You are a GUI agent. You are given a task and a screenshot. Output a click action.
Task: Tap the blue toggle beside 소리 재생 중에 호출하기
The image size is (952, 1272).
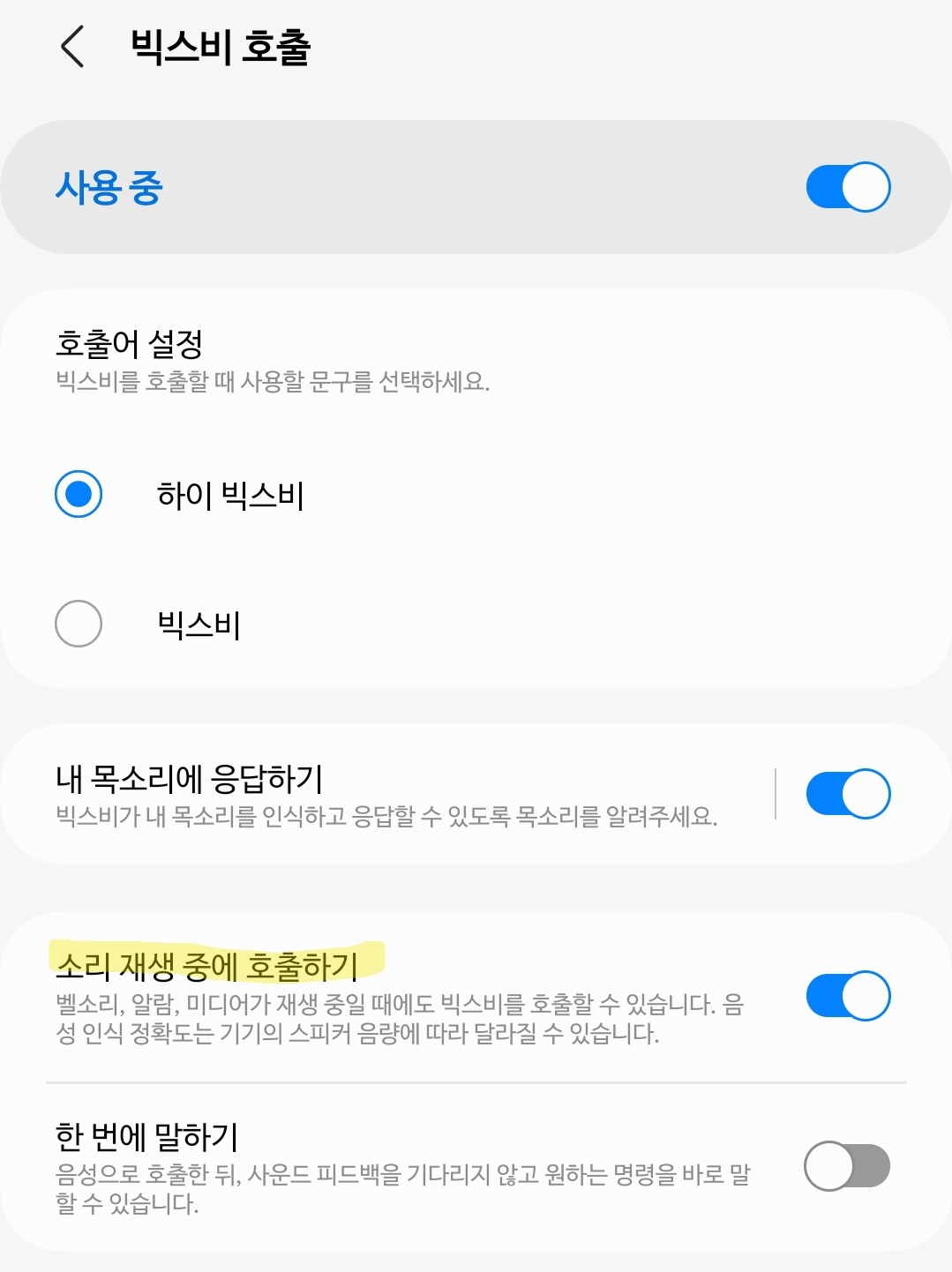point(848,993)
